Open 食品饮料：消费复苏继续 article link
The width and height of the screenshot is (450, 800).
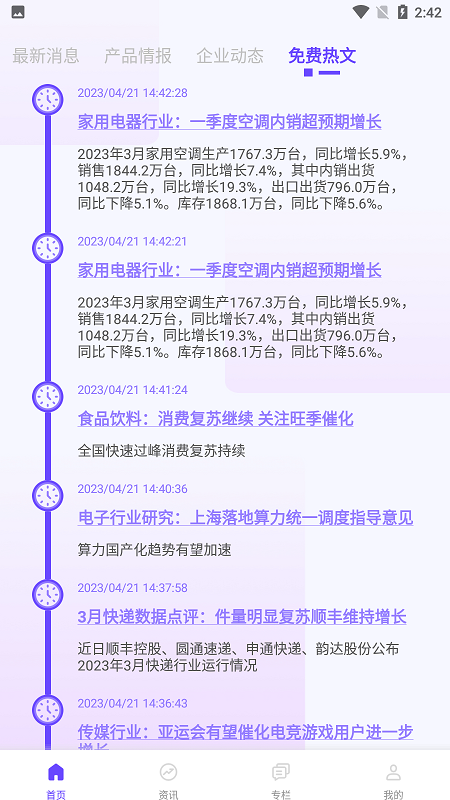pos(215,419)
